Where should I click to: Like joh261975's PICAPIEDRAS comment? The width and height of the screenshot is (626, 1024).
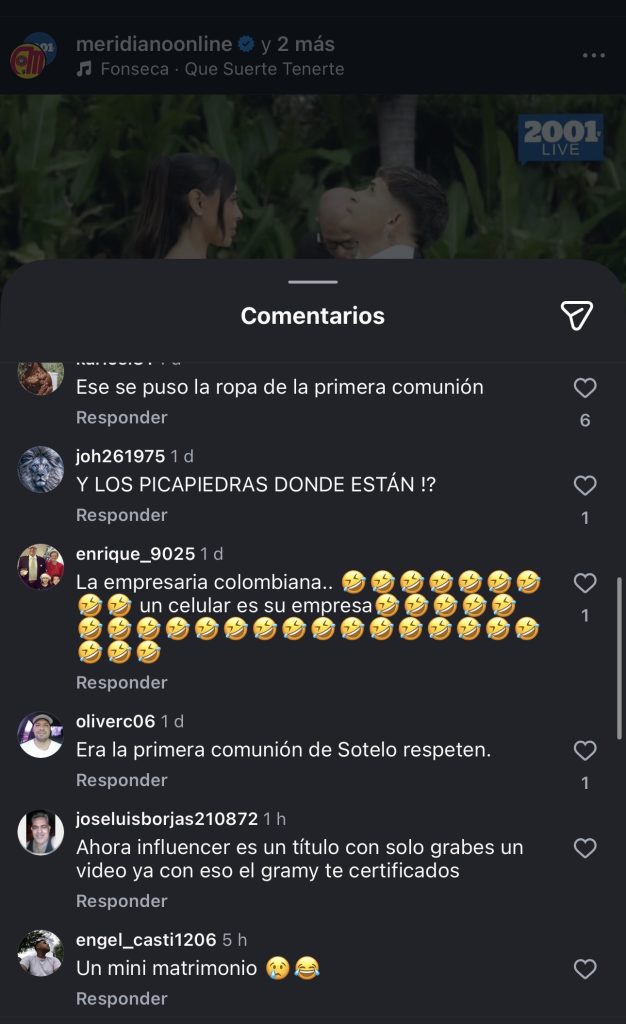585,486
